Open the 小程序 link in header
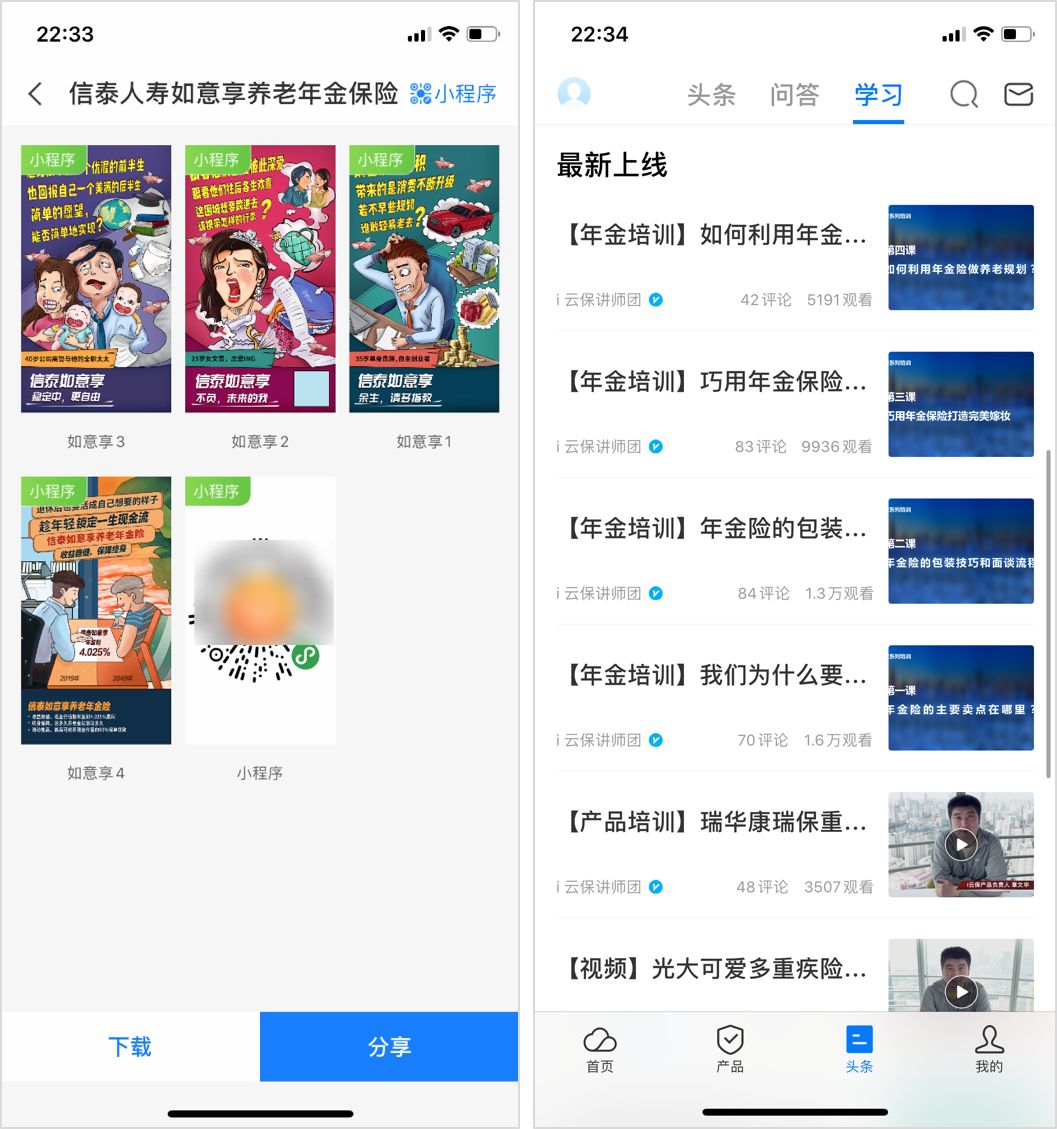This screenshot has height=1129, width=1057. click(x=453, y=94)
